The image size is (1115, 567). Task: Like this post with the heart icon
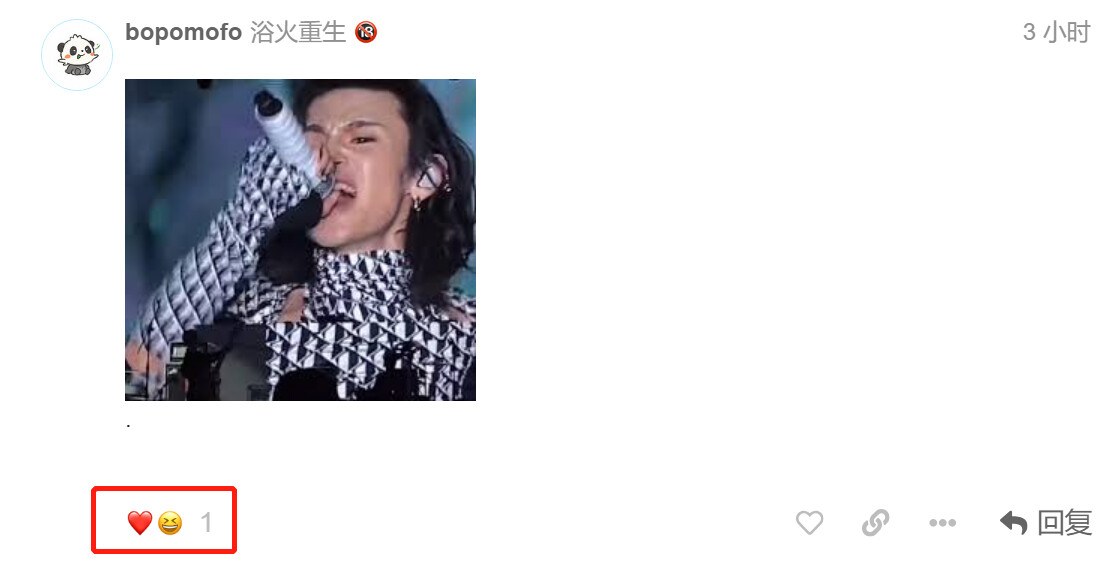[809, 523]
